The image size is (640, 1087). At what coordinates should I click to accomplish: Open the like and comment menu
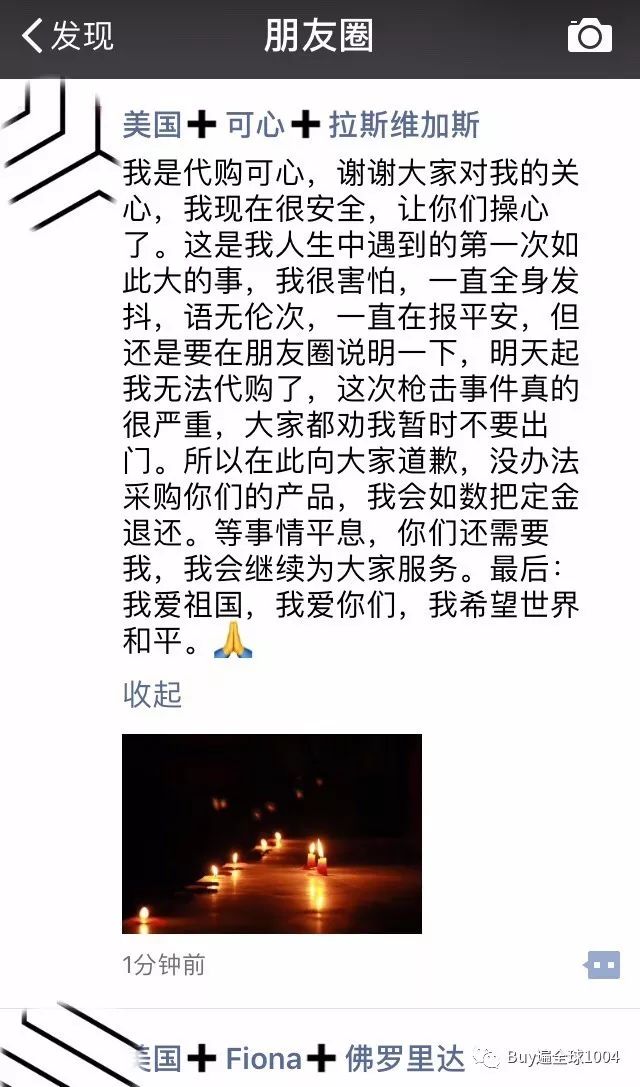603,965
